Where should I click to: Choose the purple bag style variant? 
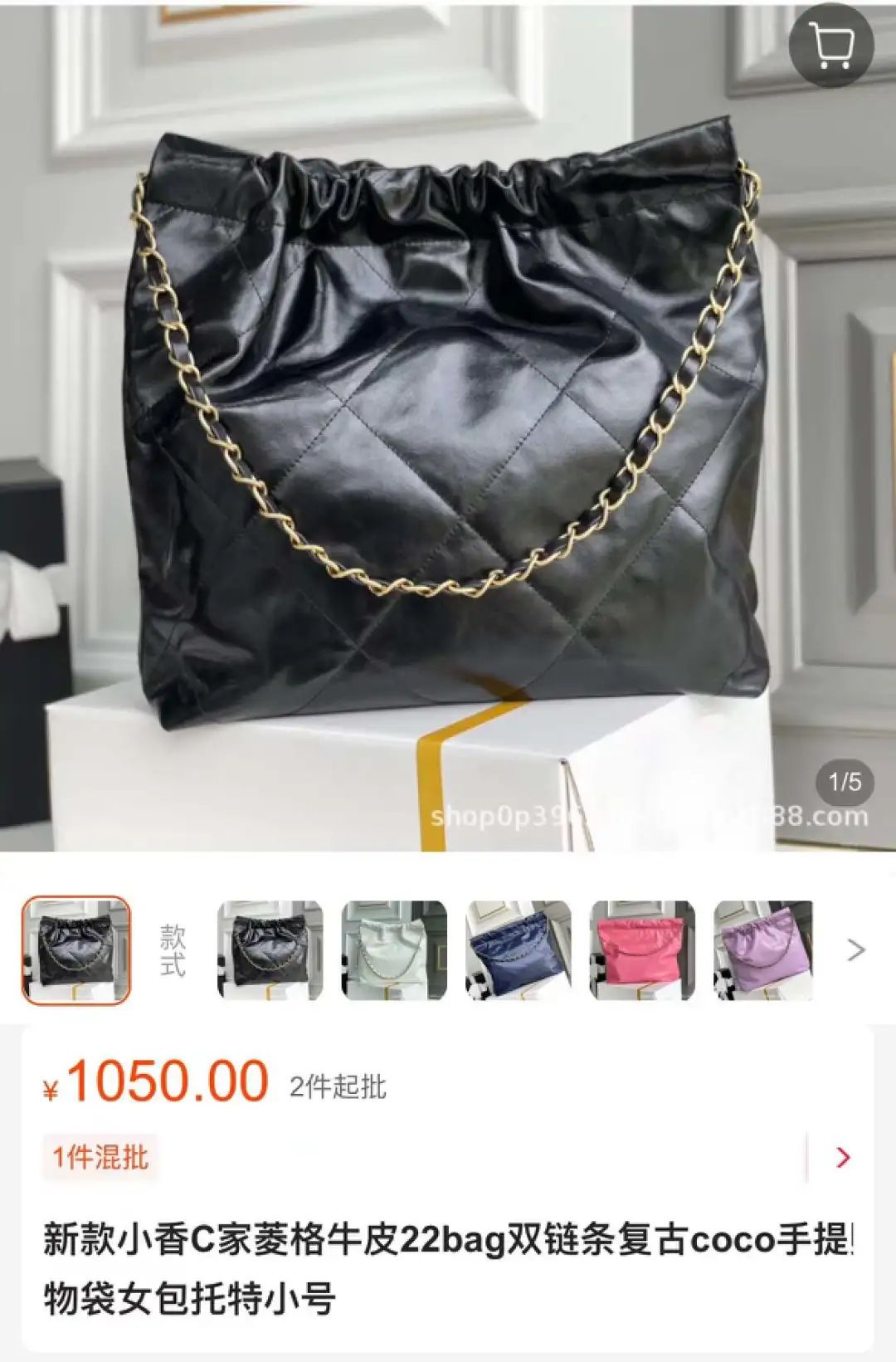click(x=762, y=950)
